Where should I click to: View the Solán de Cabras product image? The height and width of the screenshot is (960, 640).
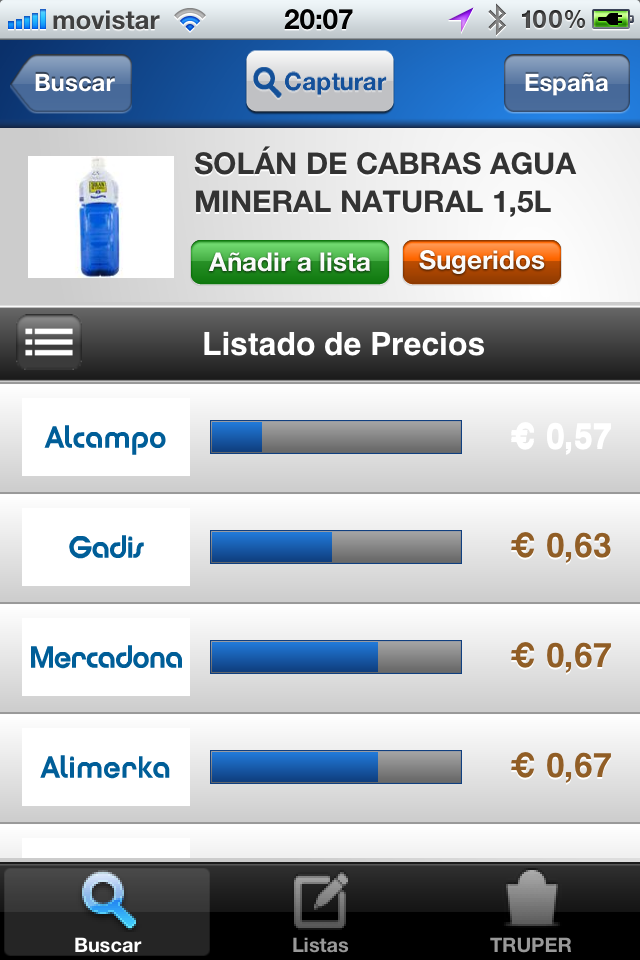click(x=101, y=217)
